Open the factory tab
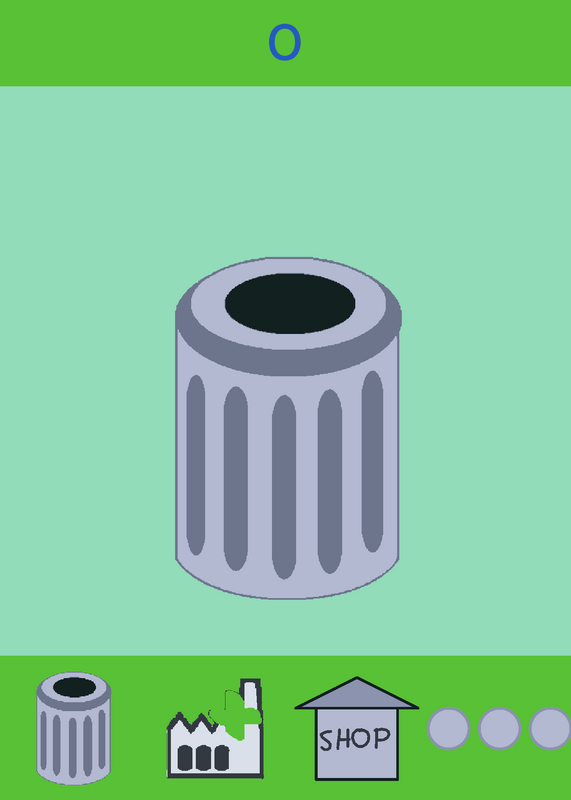 215,728
